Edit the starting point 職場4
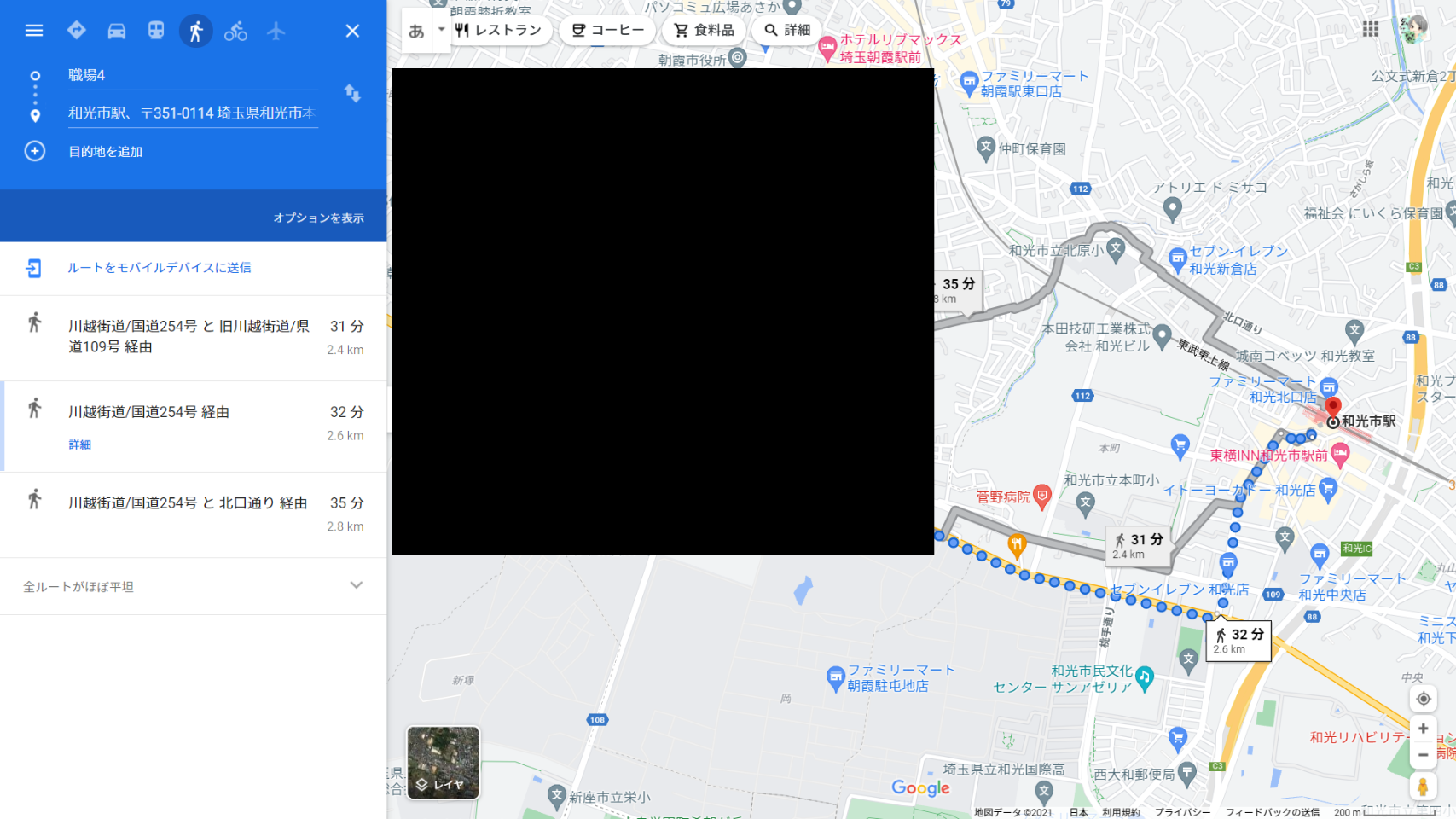 (192, 75)
